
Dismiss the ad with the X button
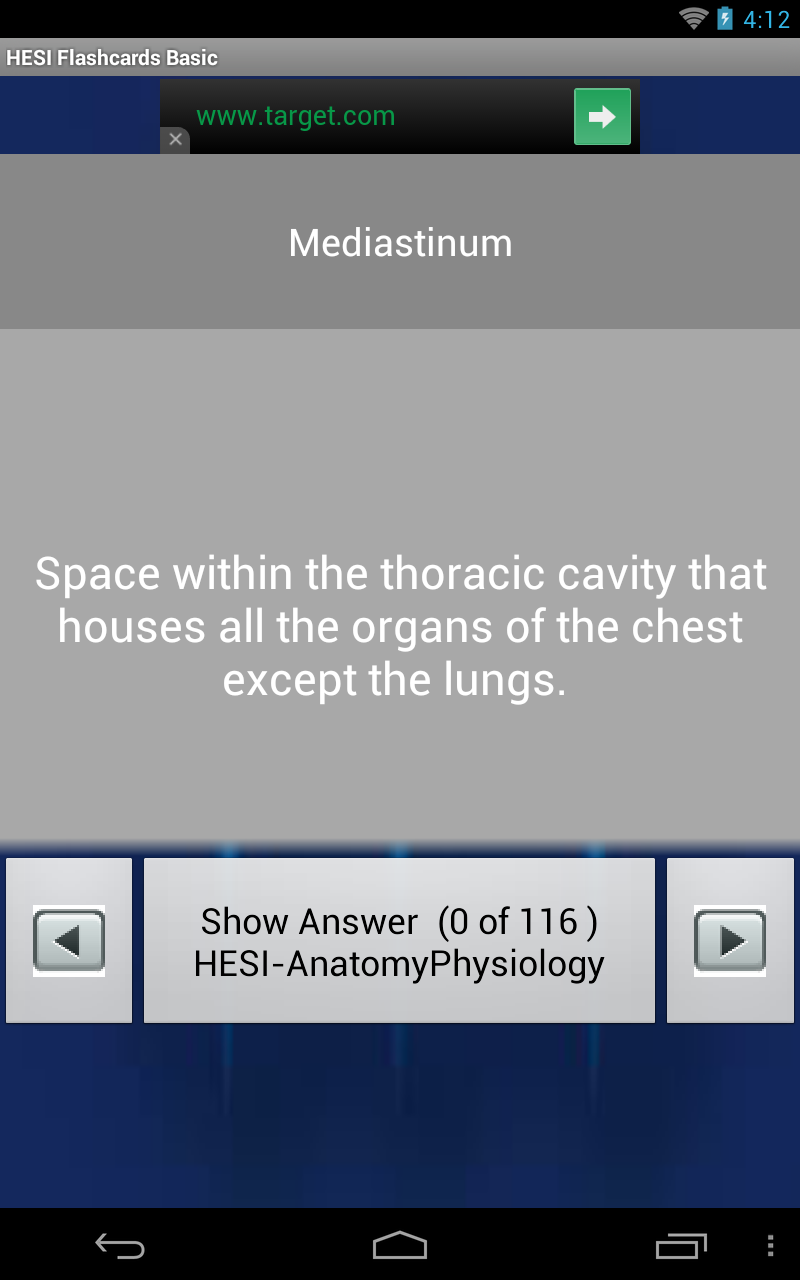coord(175,140)
